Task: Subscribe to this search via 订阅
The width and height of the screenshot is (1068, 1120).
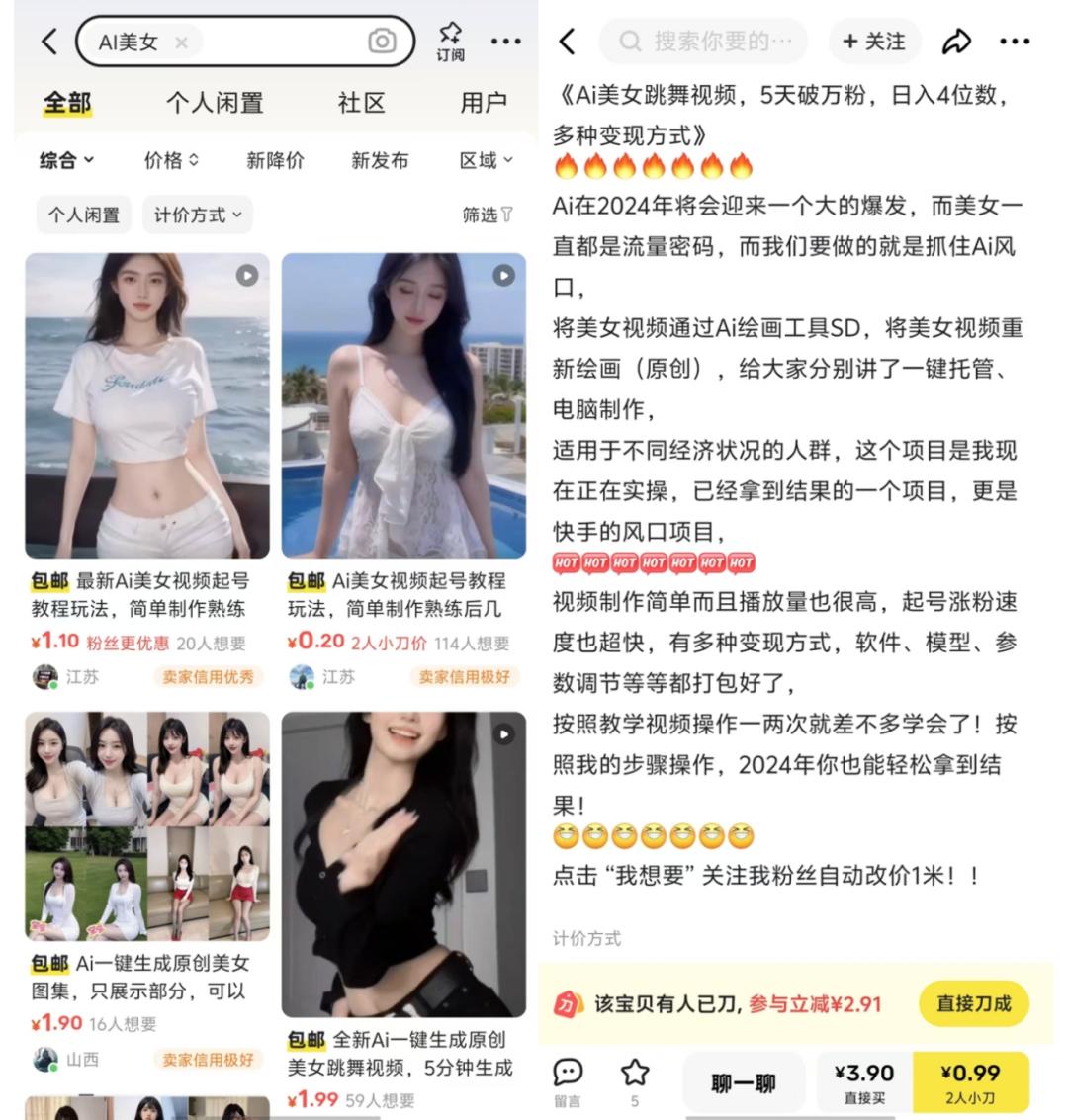Action: [x=451, y=42]
